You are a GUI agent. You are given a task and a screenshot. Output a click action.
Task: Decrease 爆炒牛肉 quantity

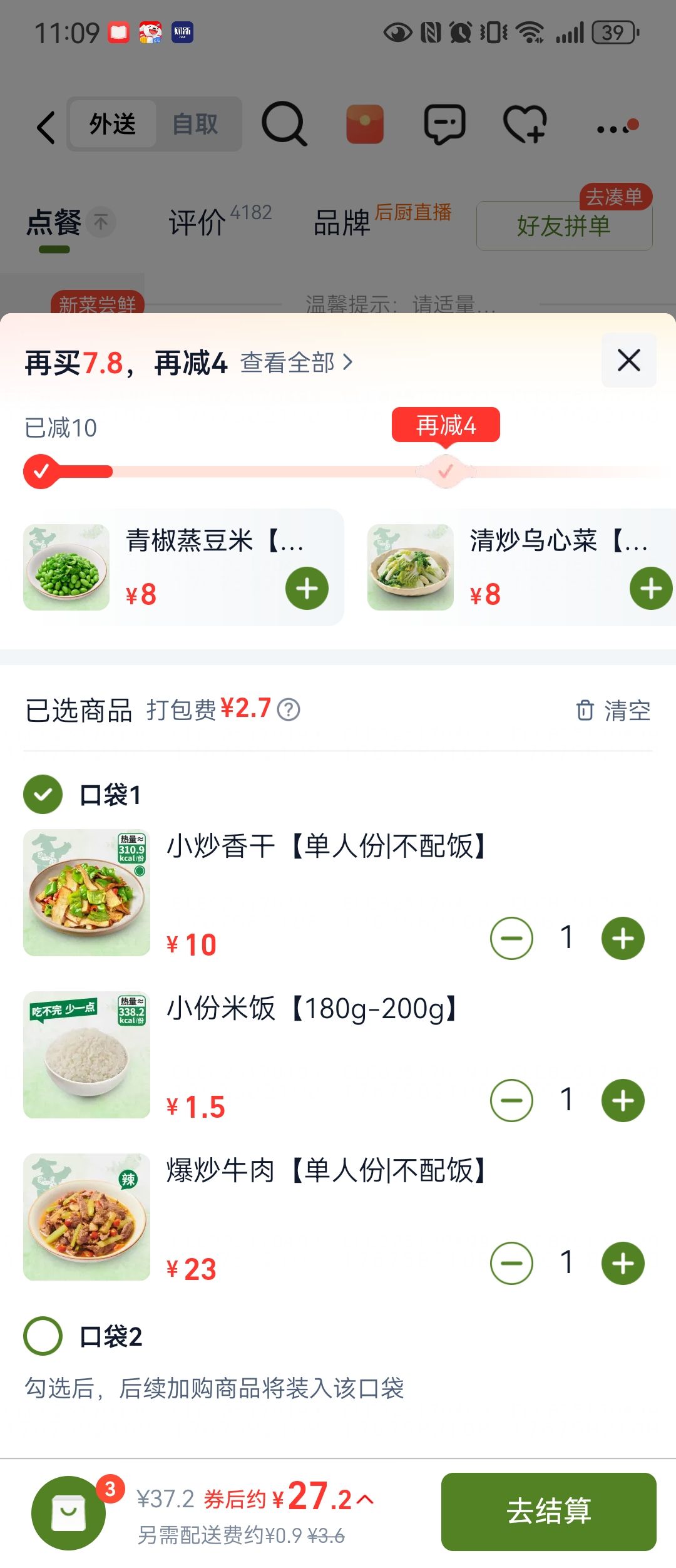point(511,1264)
